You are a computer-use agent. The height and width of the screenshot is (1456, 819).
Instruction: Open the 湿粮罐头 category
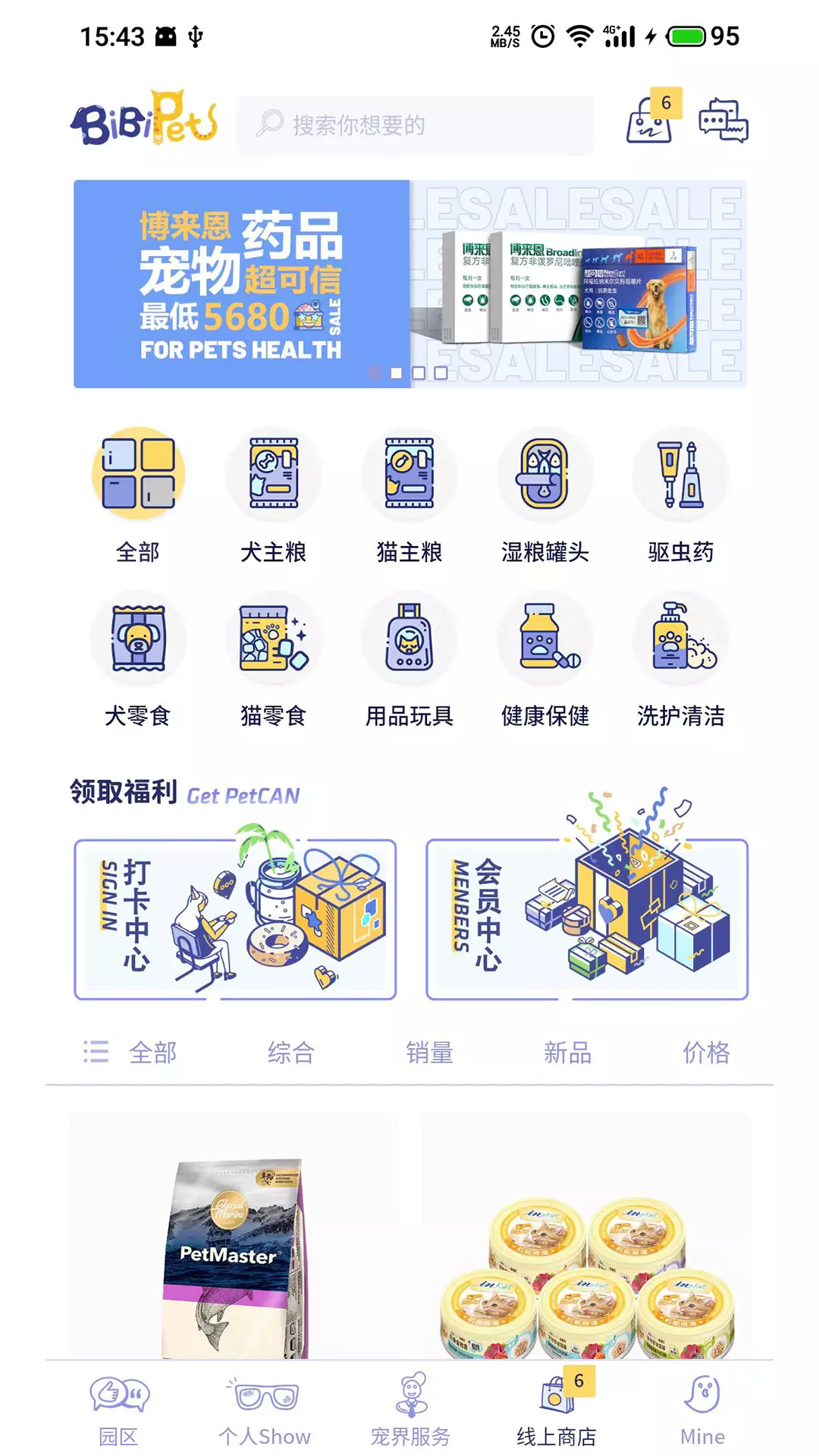click(545, 497)
